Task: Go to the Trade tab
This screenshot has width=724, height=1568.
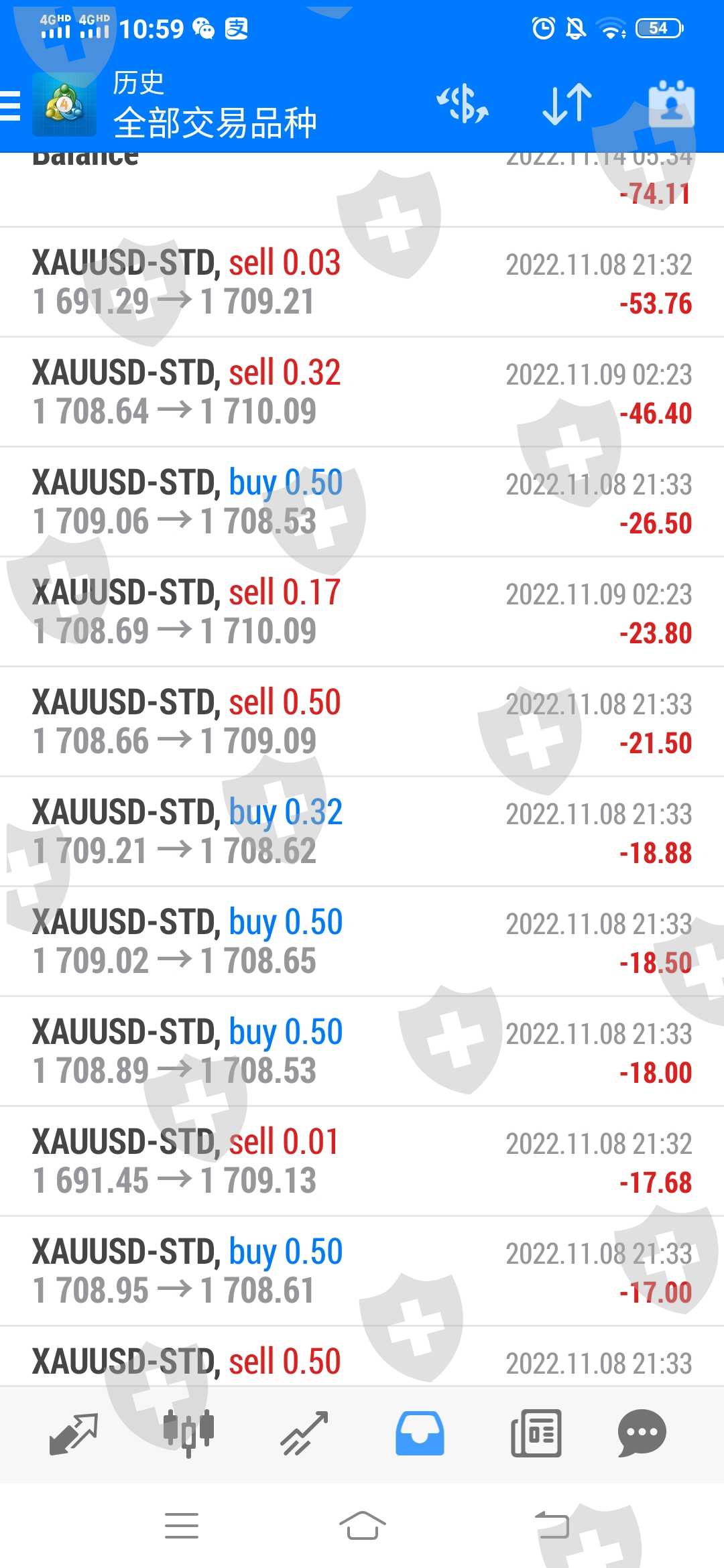Action: click(x=304, y=1433)
